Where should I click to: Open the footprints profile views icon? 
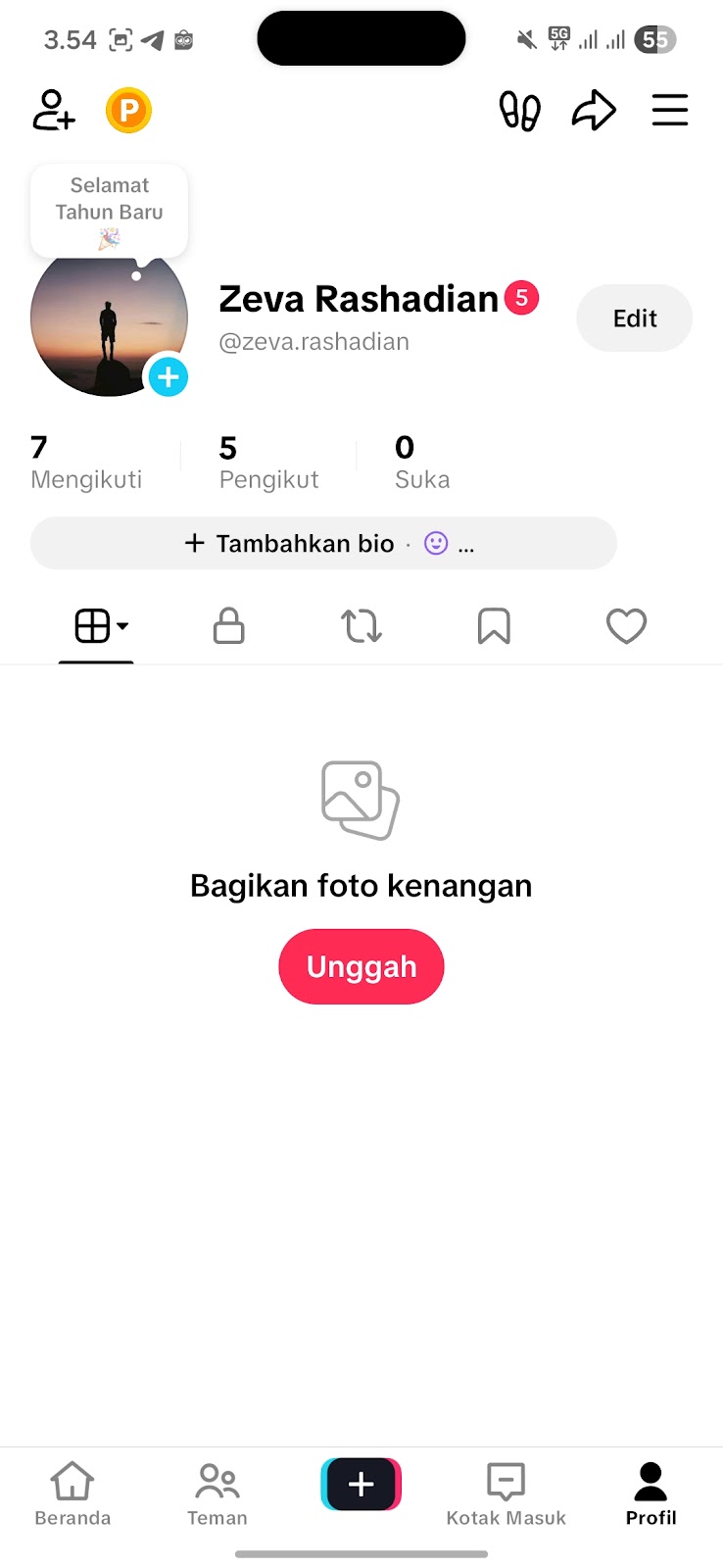tap(519, 111)
